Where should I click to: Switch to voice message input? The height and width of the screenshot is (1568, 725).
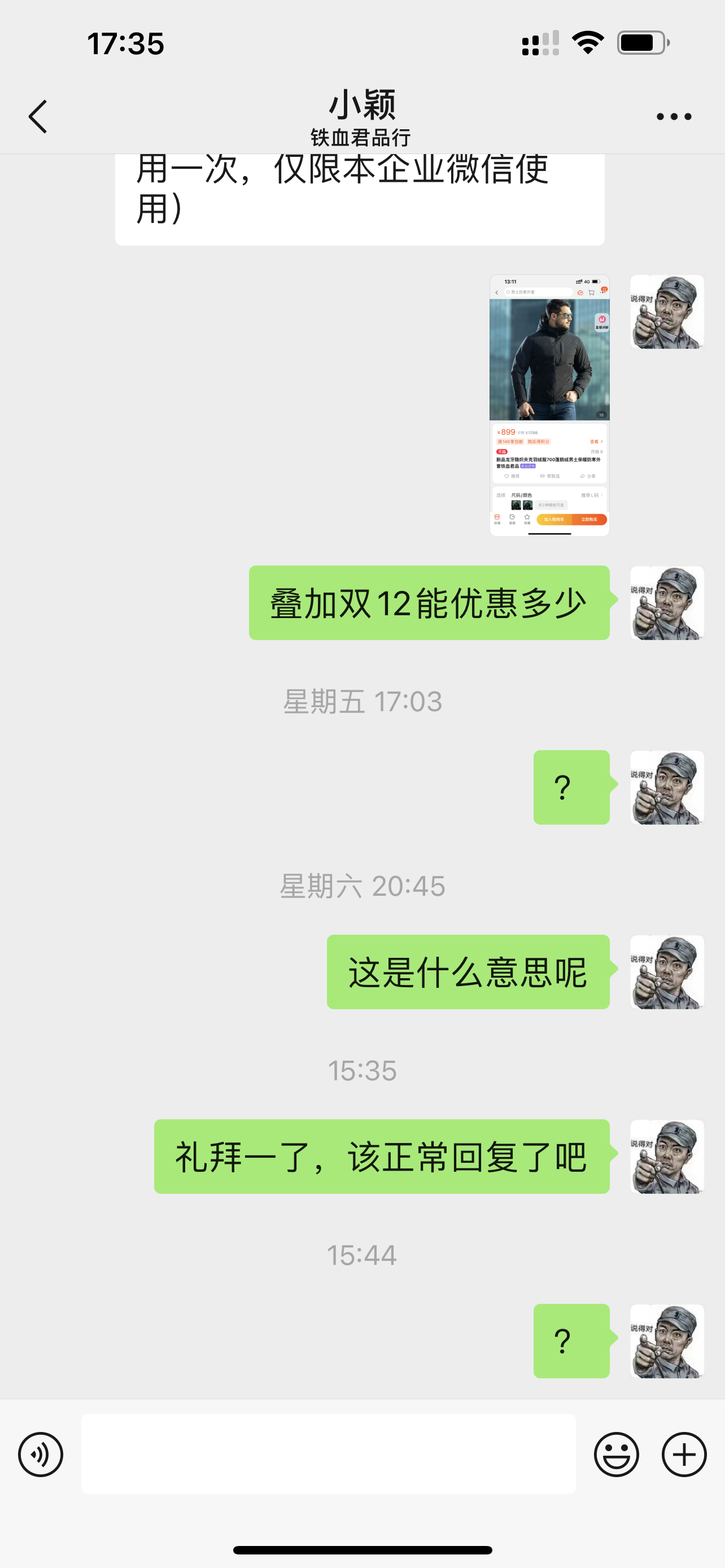tap(40, 1454)
